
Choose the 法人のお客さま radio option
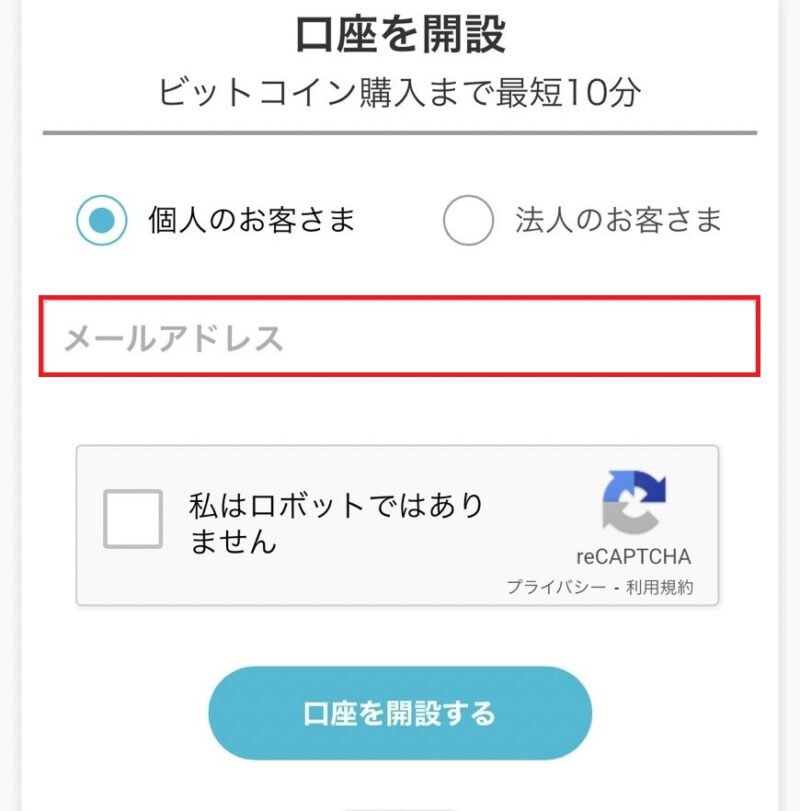point(468,220)
